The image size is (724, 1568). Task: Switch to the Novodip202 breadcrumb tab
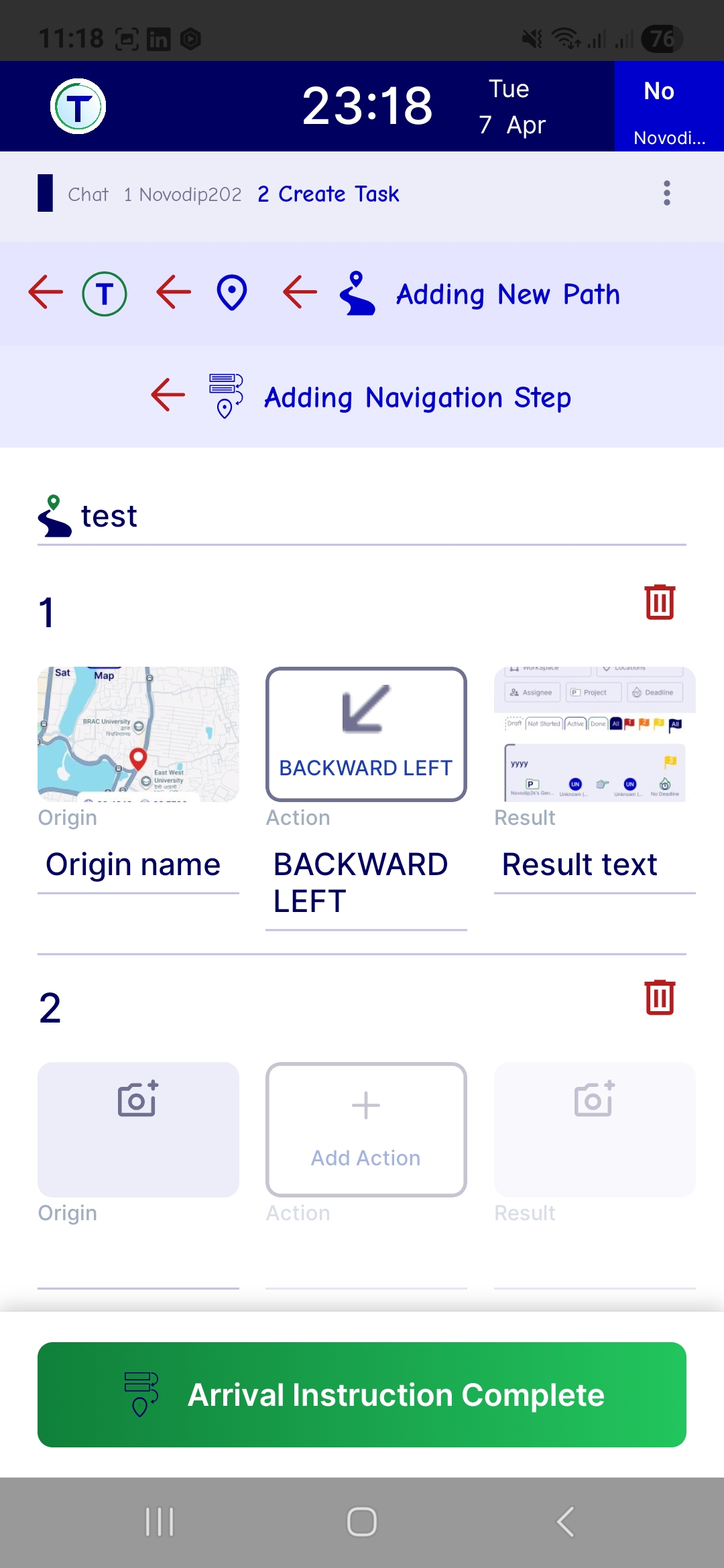(182, 194)
